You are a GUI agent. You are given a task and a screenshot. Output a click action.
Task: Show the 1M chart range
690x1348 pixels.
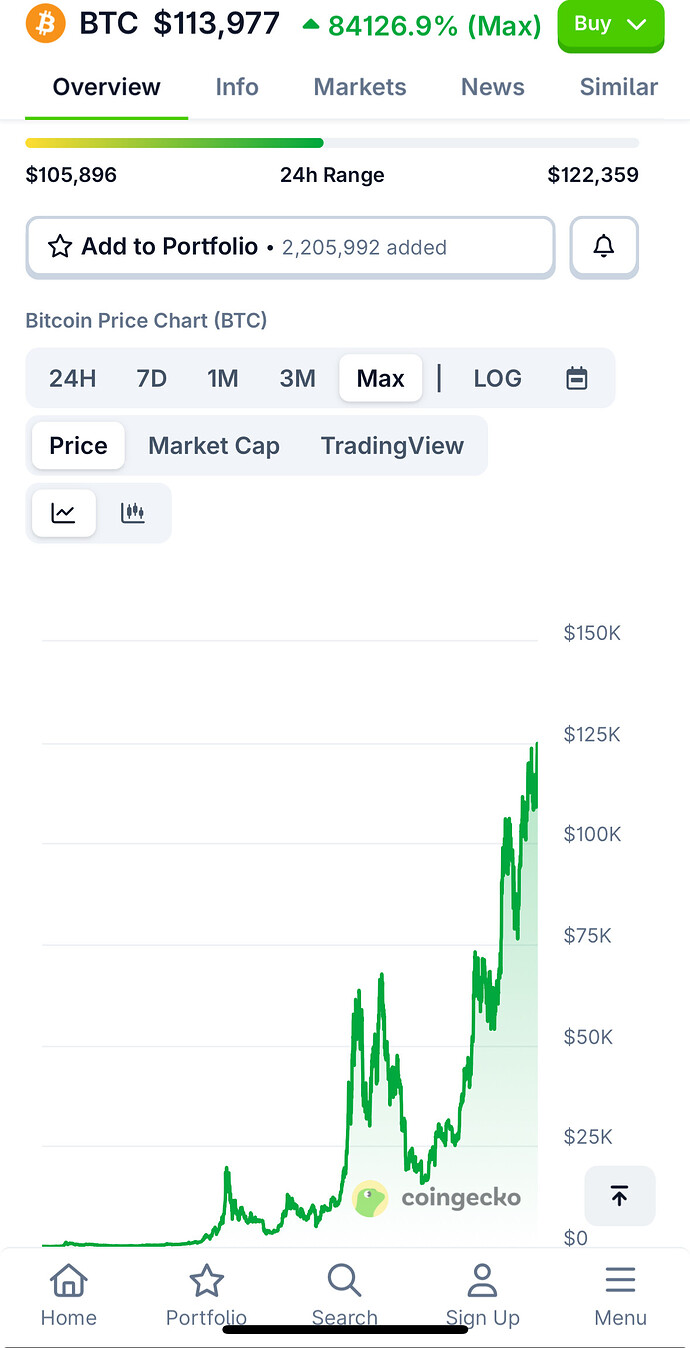223,378
